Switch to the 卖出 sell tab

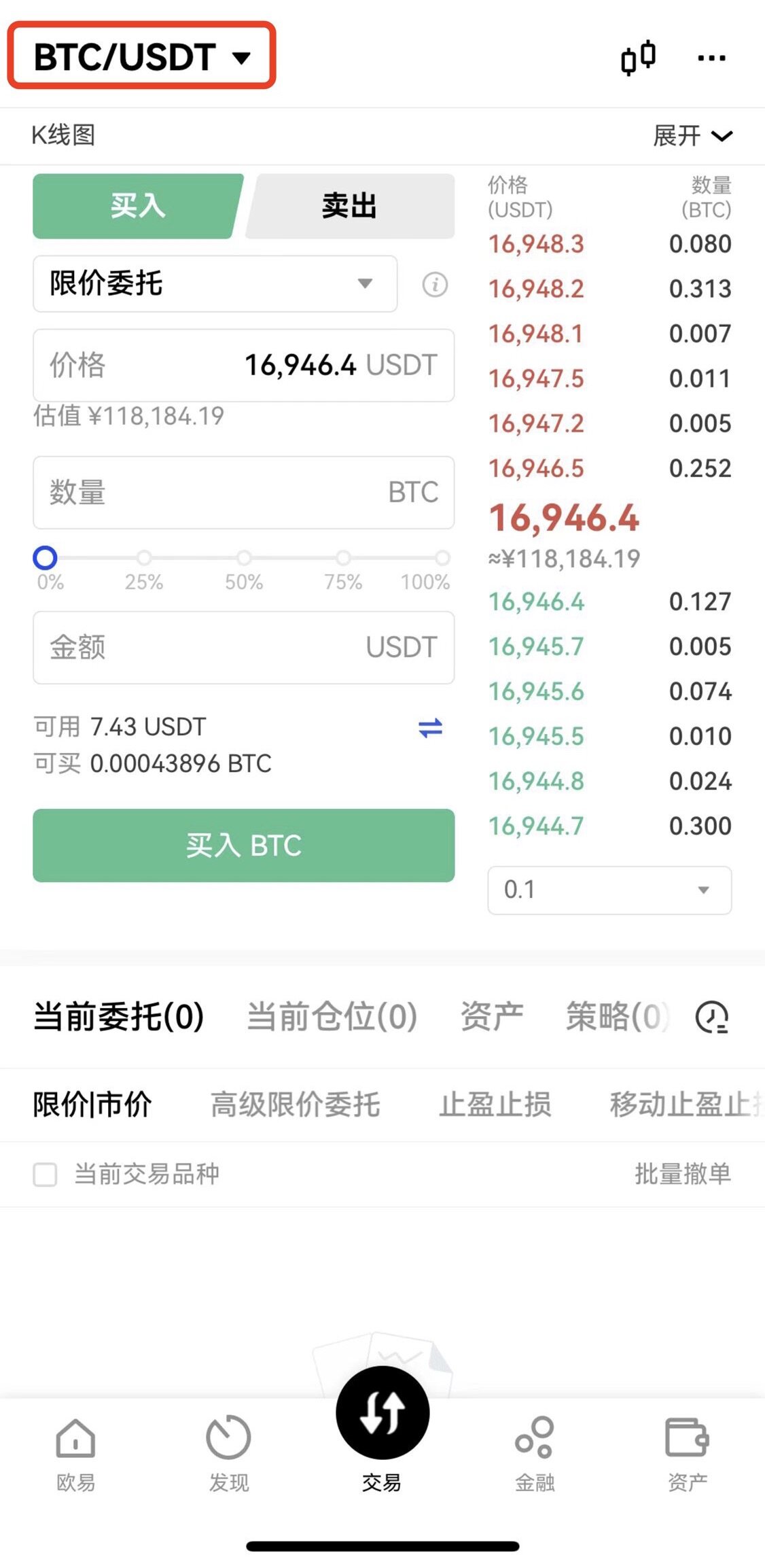349,206
